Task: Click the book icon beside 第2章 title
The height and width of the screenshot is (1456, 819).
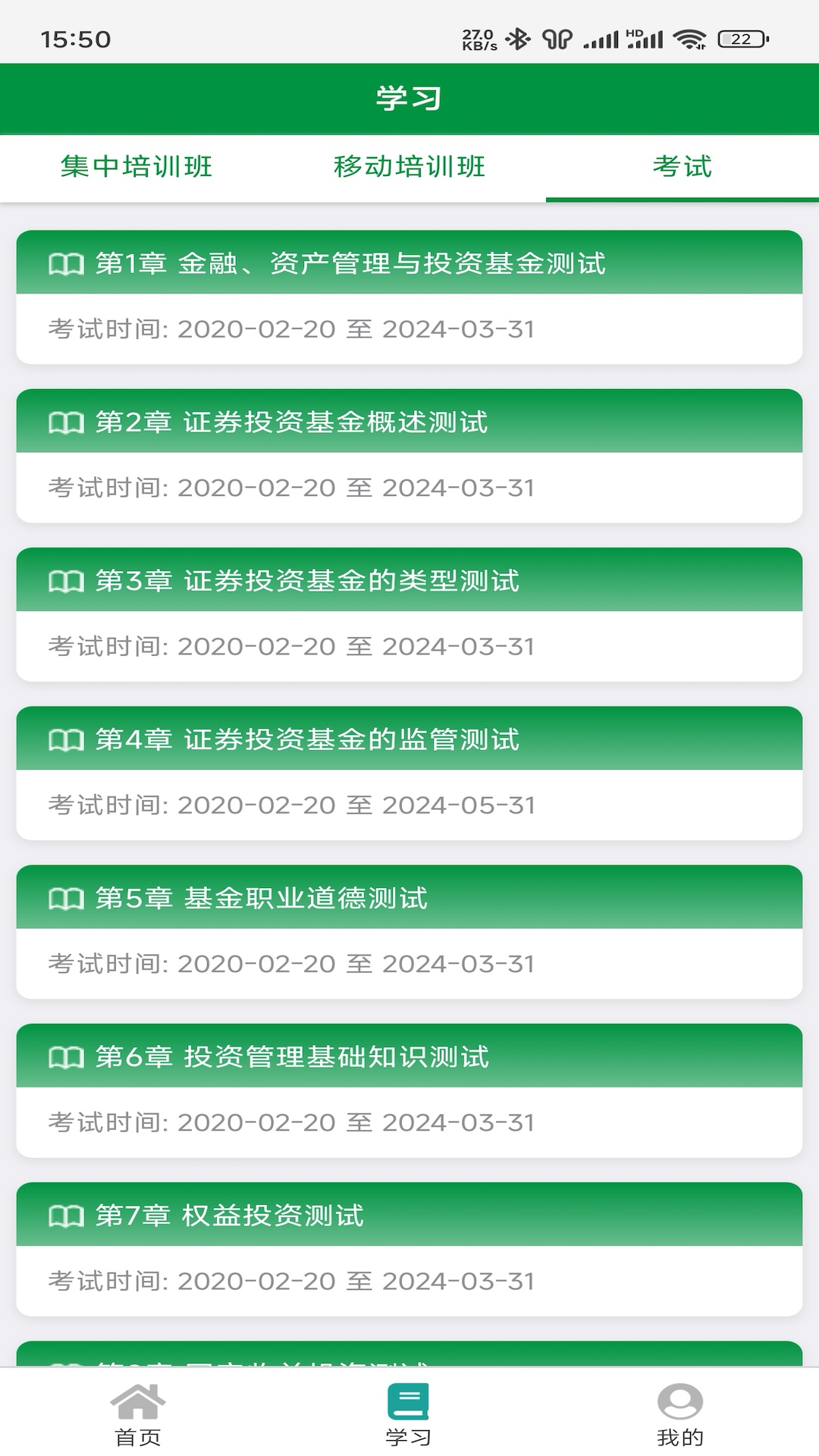Action: (x=68, y=424)
